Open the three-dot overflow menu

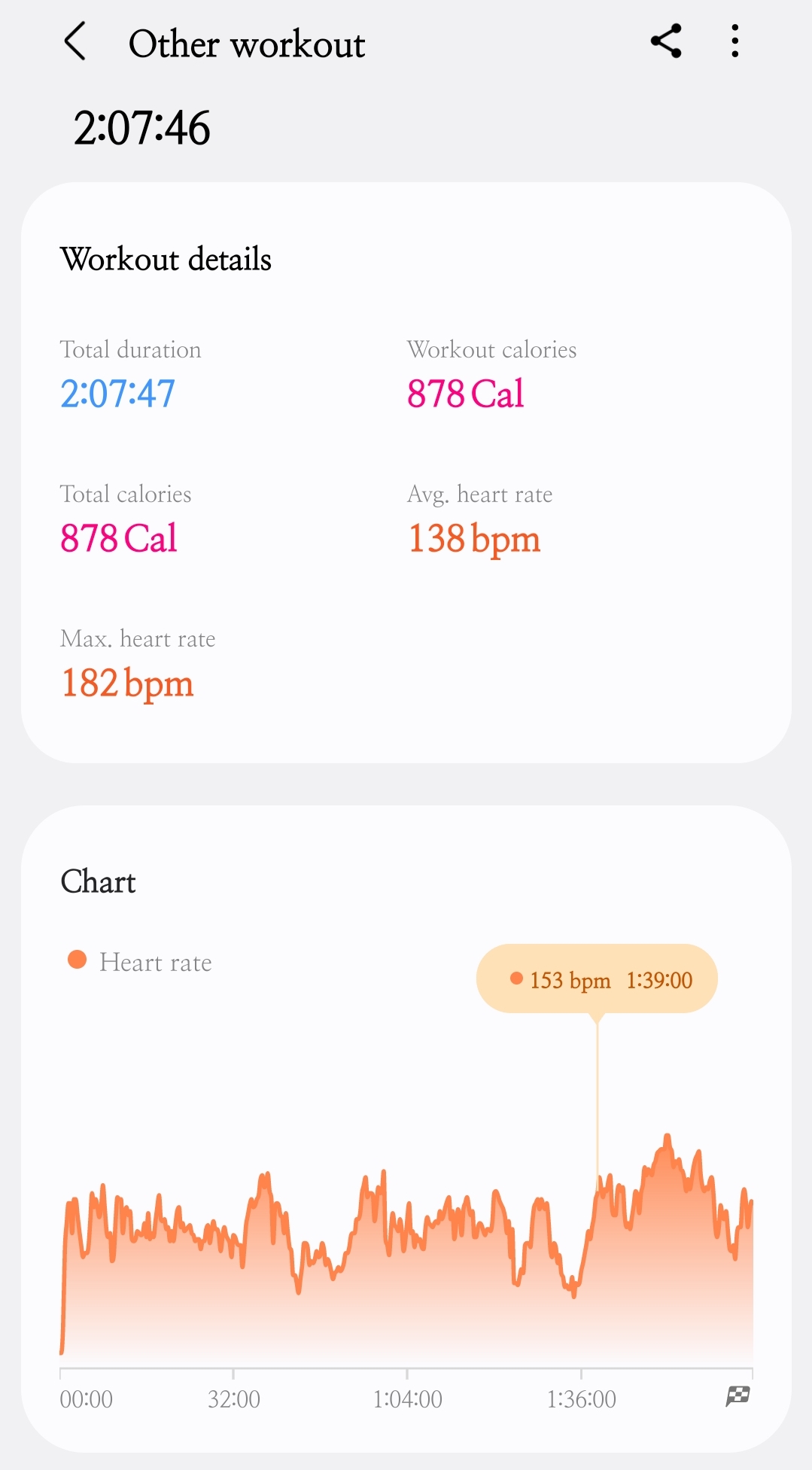735,41
